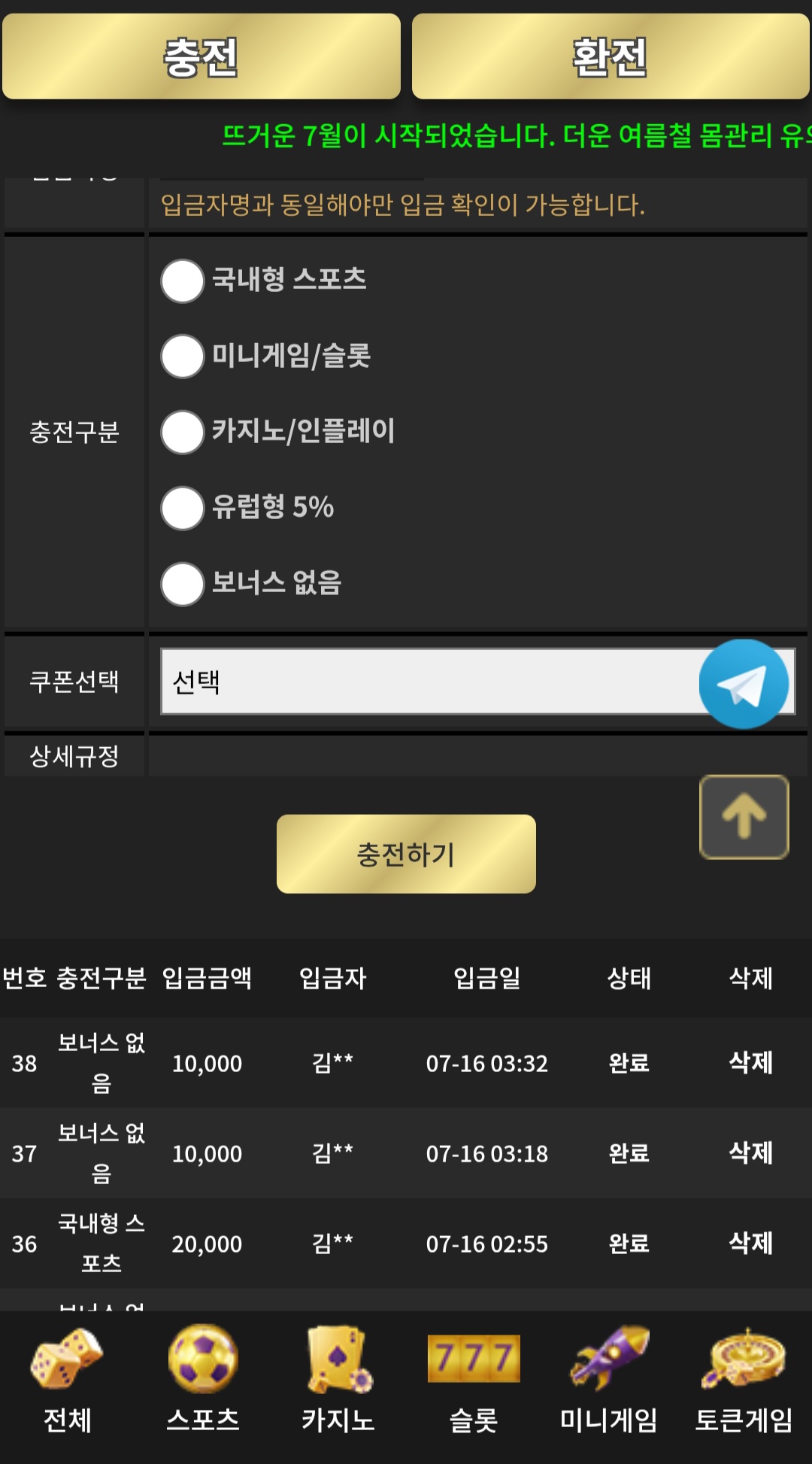
Task: Switch to the 환전 tab
Action: pyautogui.click(x=611, y=56)
